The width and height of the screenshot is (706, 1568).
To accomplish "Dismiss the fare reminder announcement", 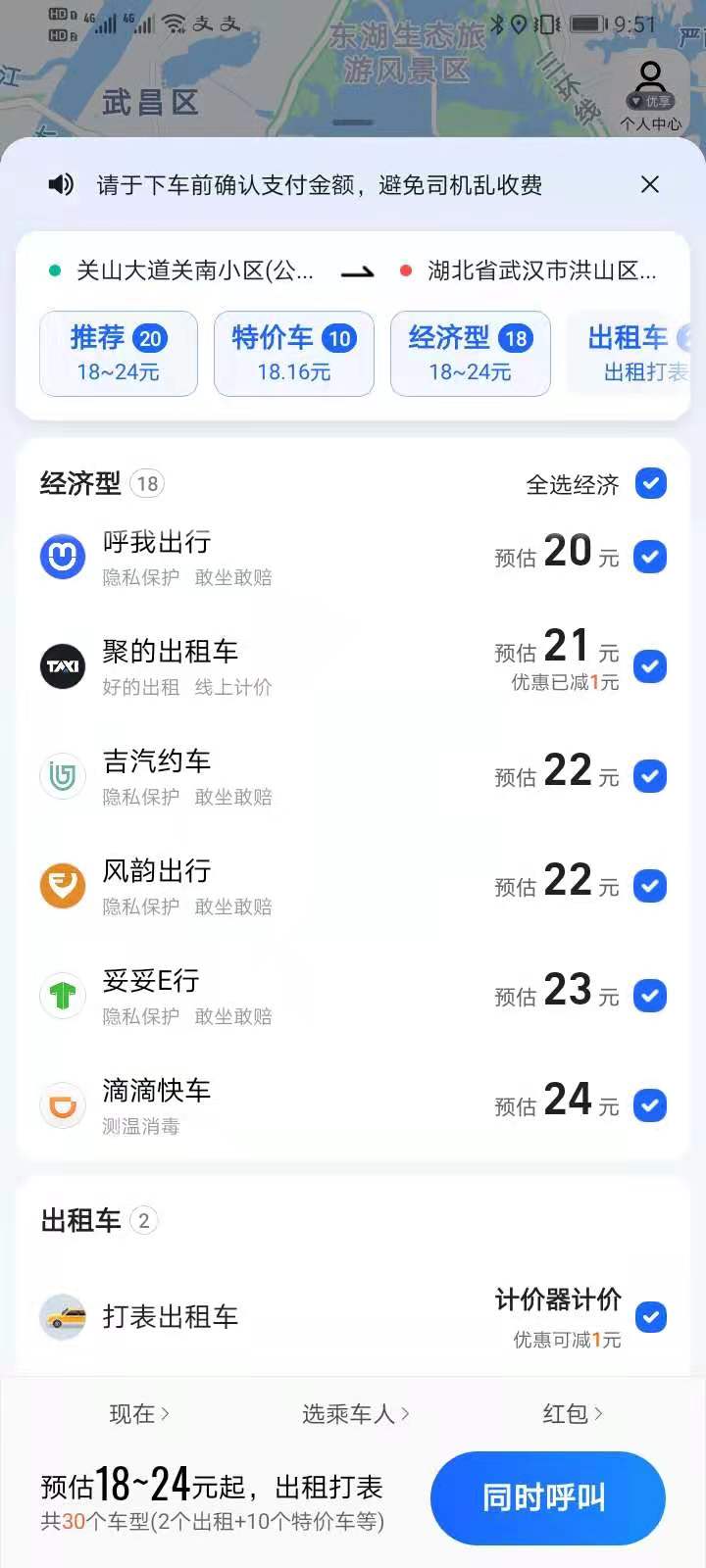I will click(x=650, y=184).
